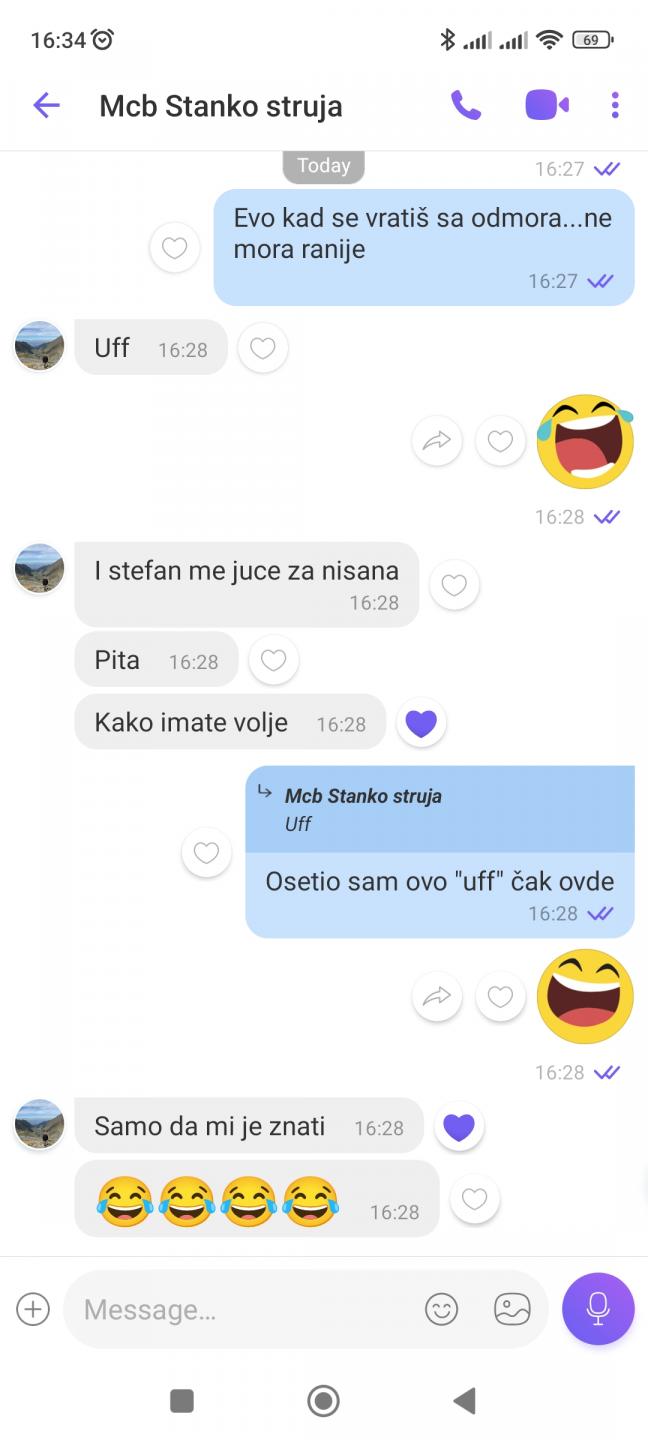Like the message "Pita"
Viewport: 648px width, 1440px height.
pos(274,660)
